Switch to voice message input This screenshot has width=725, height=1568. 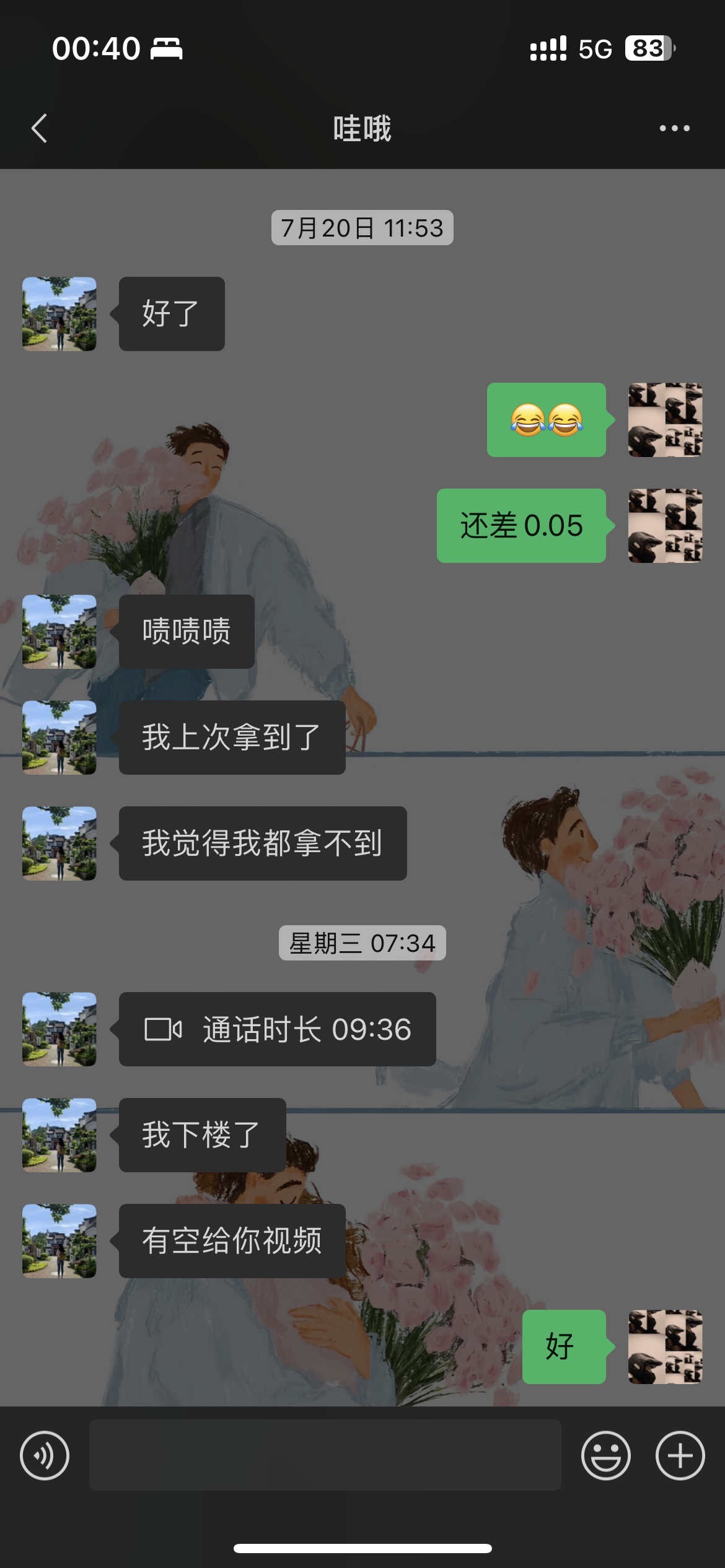(x=45, y=1455)
